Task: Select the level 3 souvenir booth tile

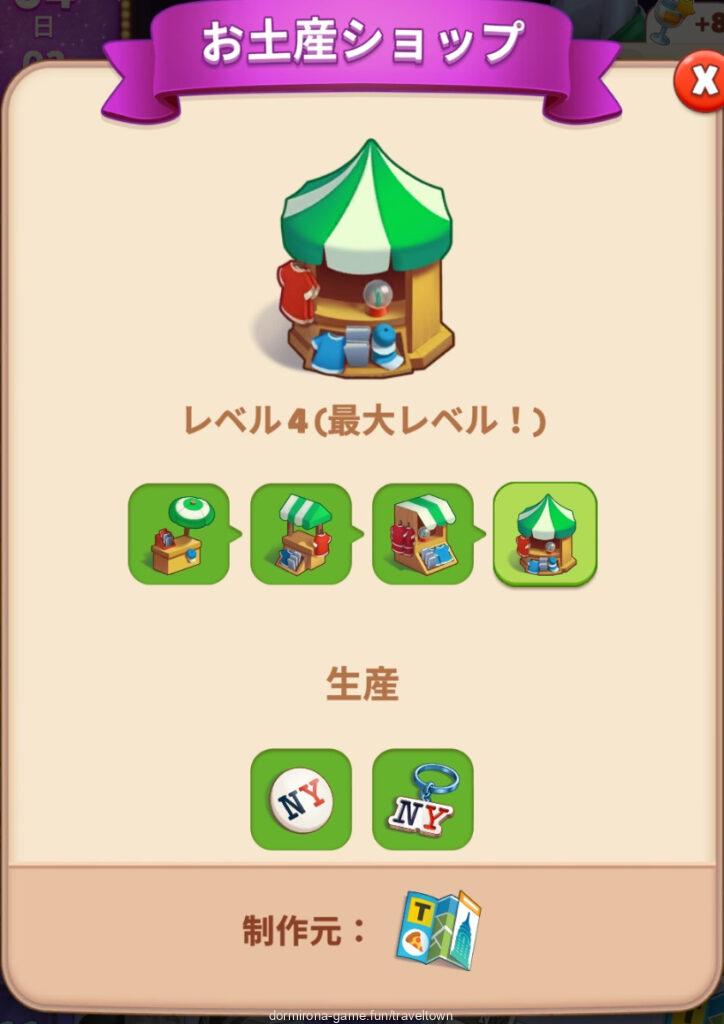Action: click(x=423, y=534)
